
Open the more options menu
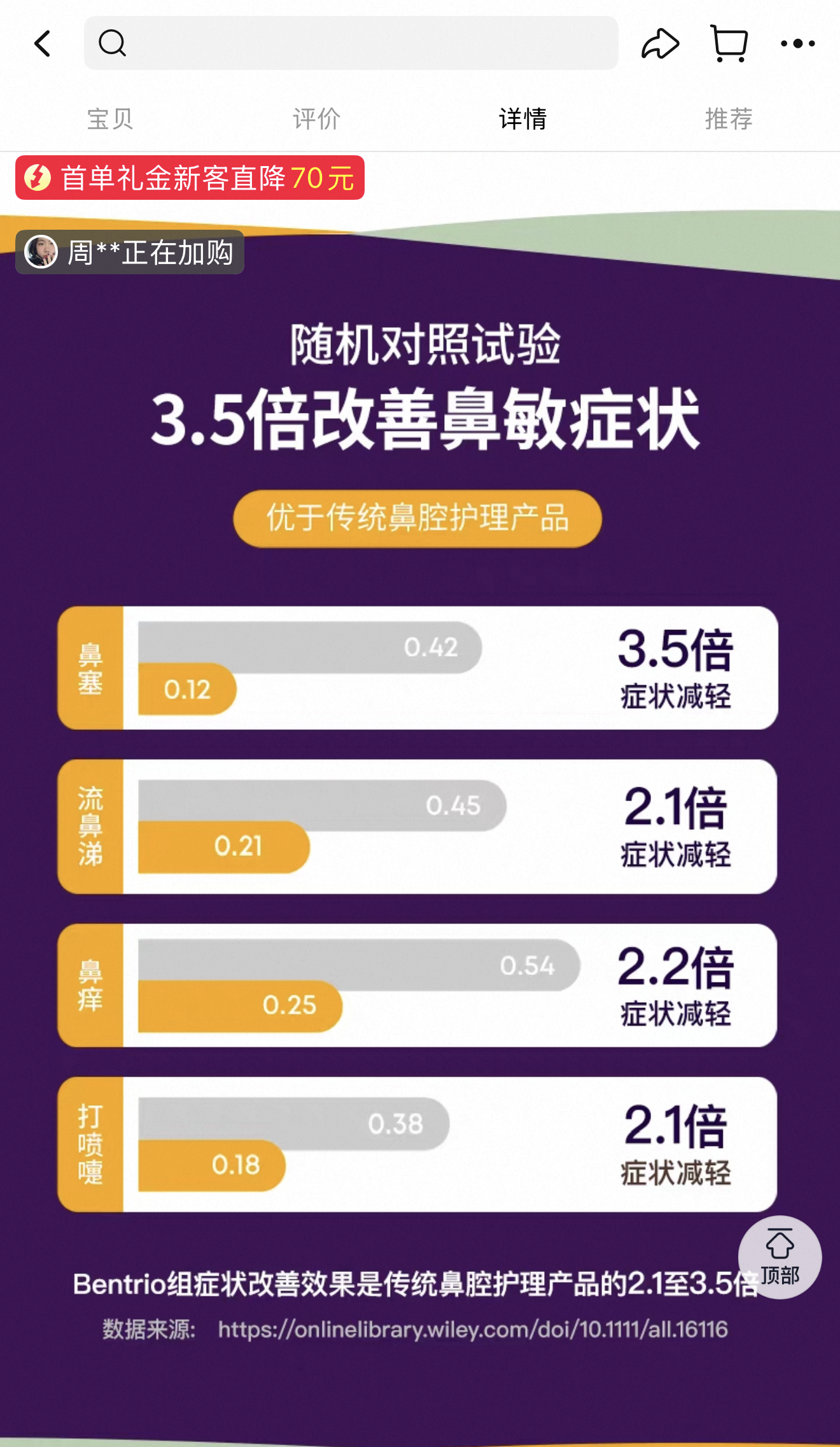[x=797, y=44]
